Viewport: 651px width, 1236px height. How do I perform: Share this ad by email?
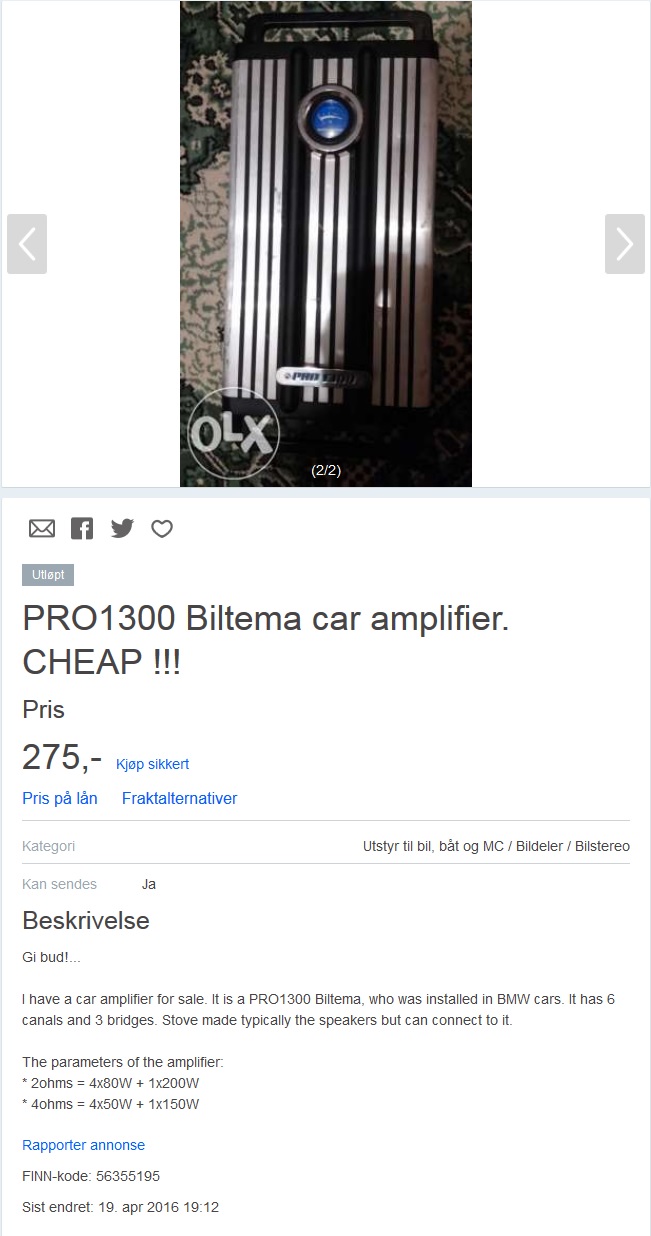[42, 529]
